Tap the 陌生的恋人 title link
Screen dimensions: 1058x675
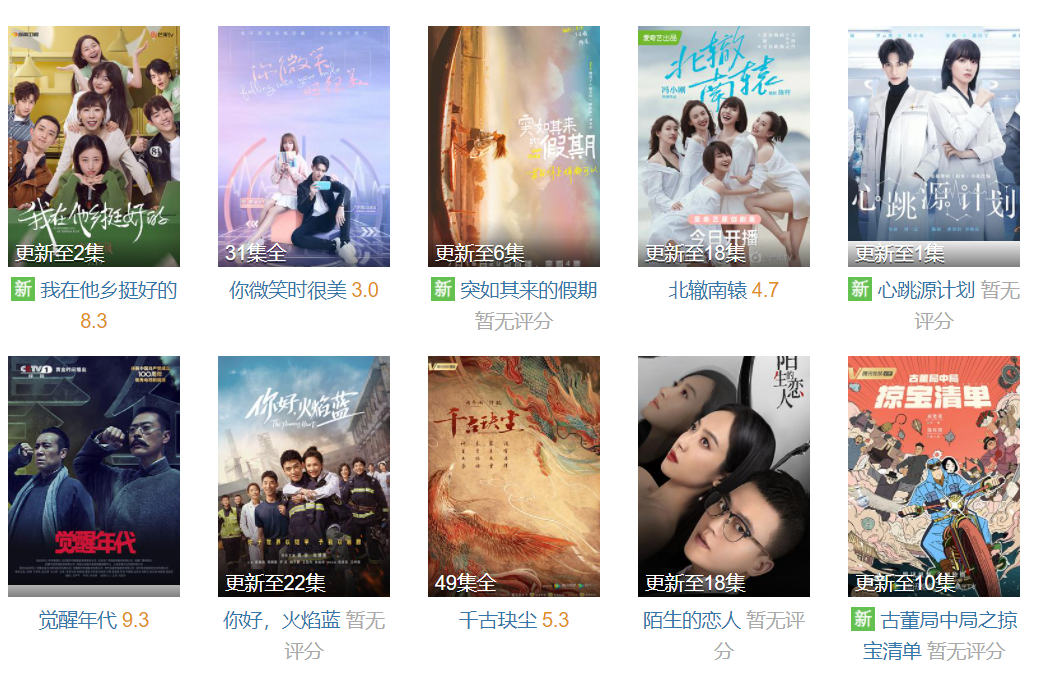(x=692, y=621)
